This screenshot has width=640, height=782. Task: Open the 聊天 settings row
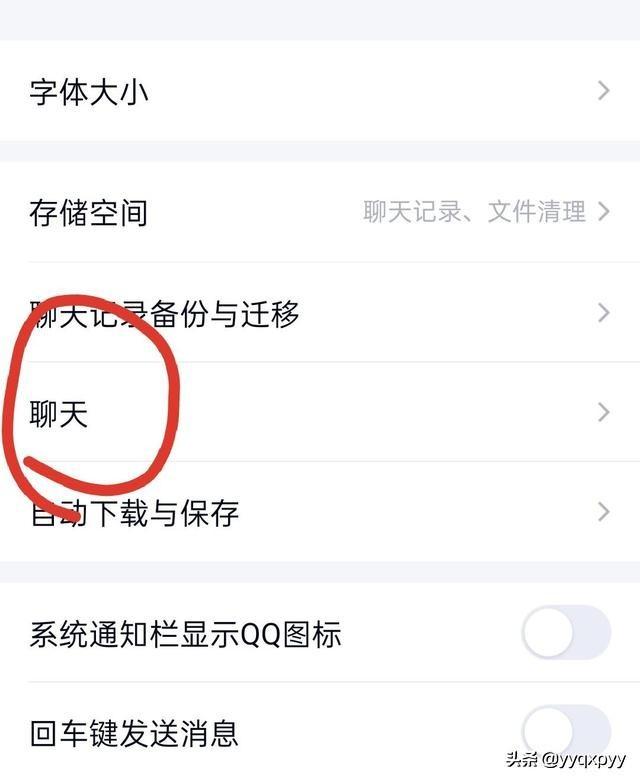(x=320, y=413)
